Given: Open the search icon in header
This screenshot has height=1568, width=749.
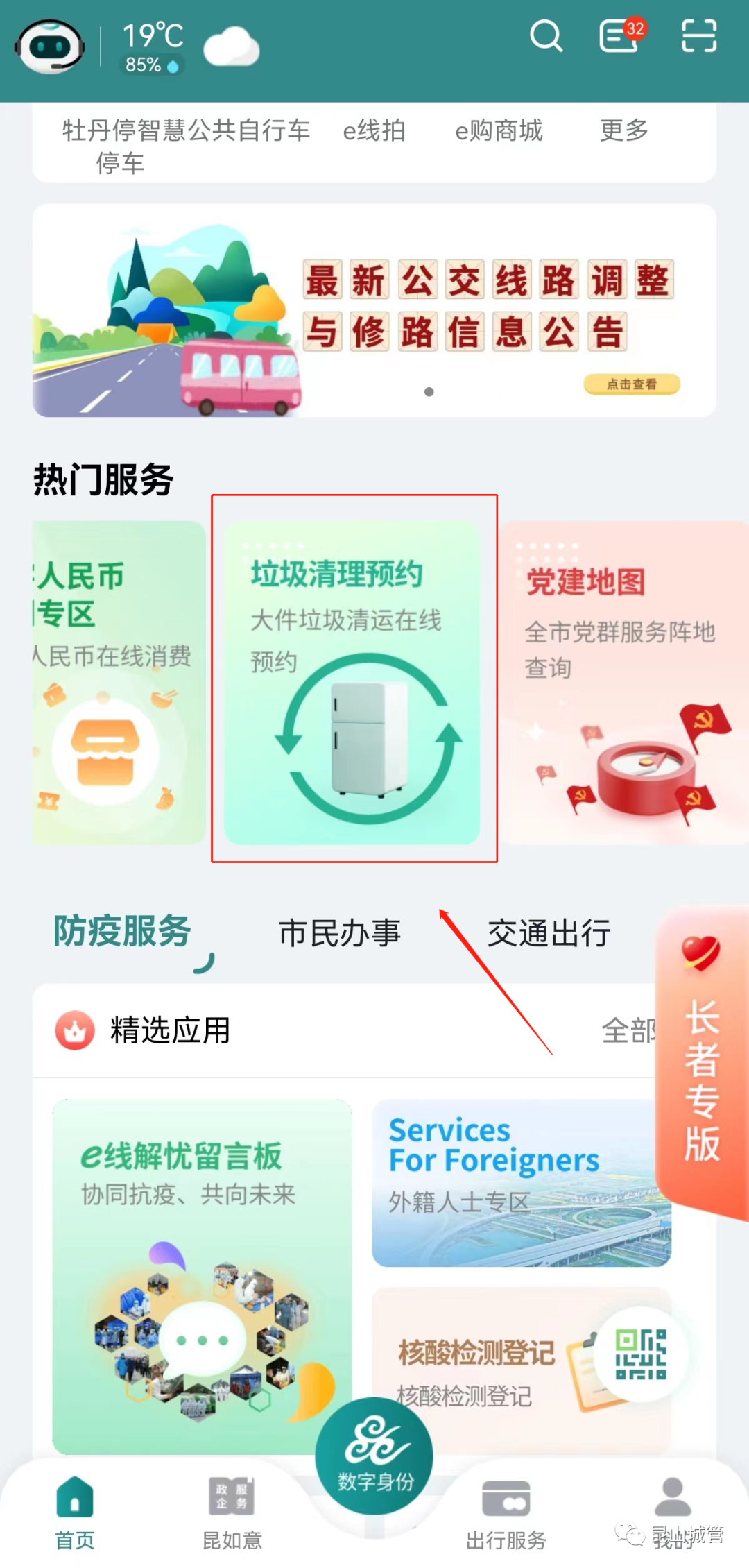Looking at the screenshot, I should pos(546,36).
